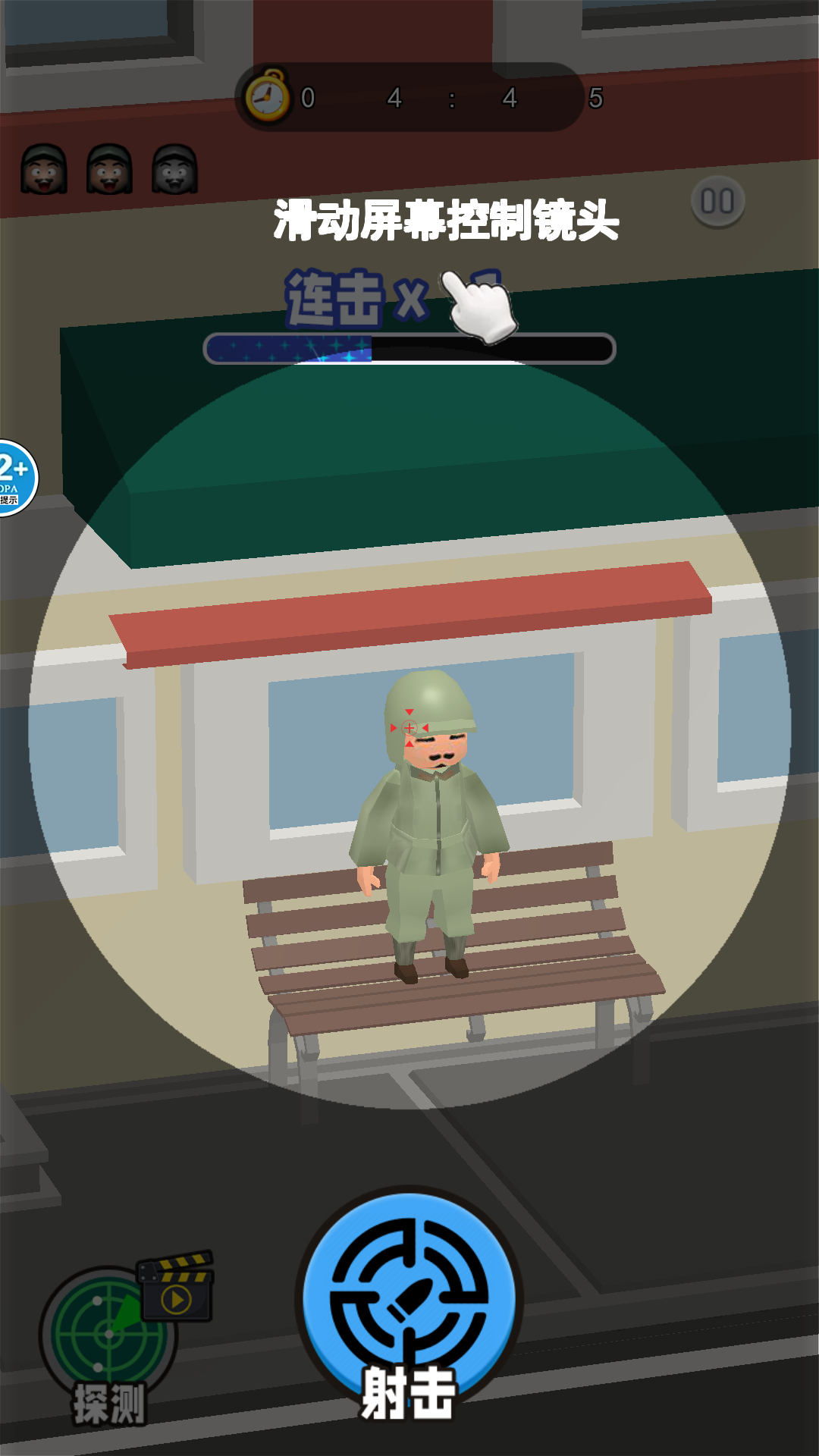Tap the red crosshair on the soldier's head
The height and width of the screenshot is (1456, 819).
tap(409, 726)
